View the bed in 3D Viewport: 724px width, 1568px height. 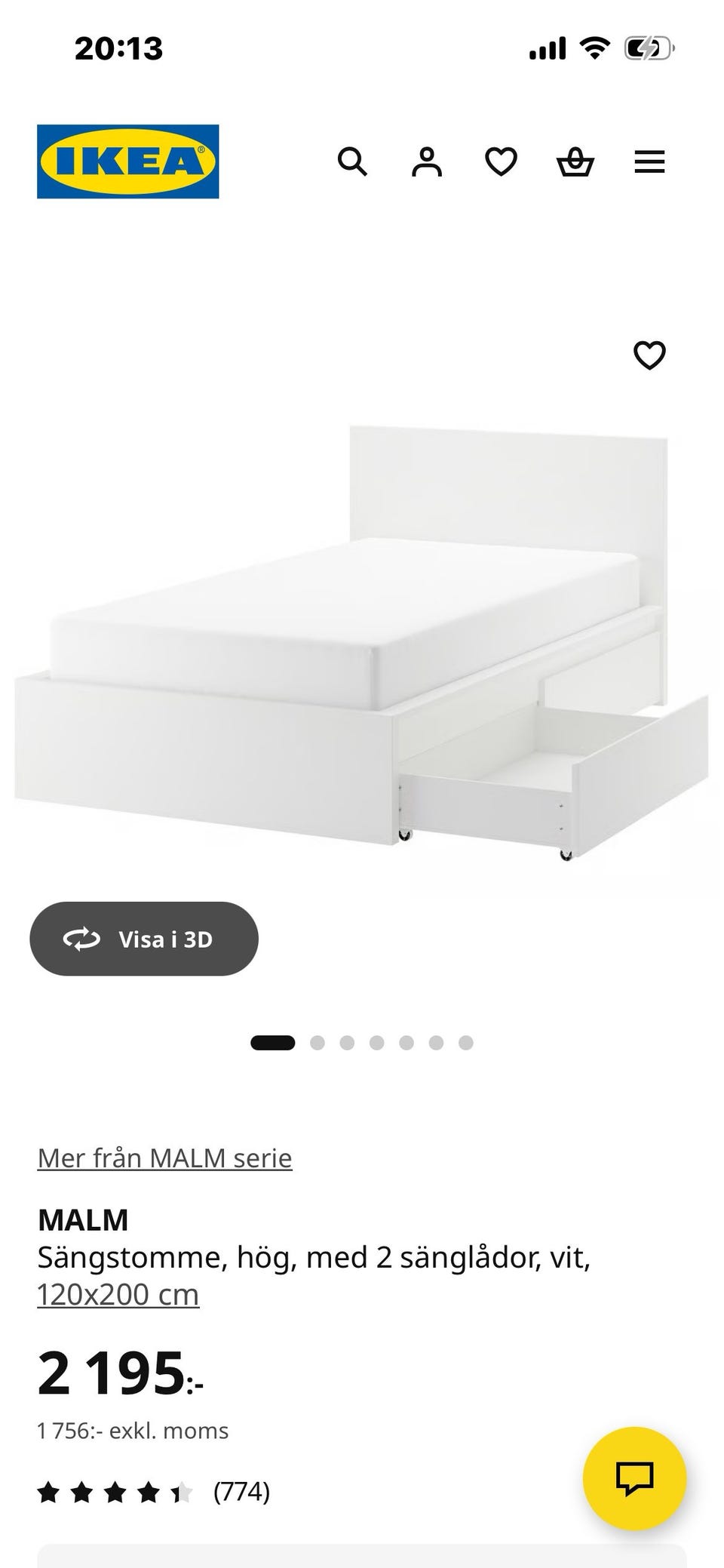tap(144, 939)
